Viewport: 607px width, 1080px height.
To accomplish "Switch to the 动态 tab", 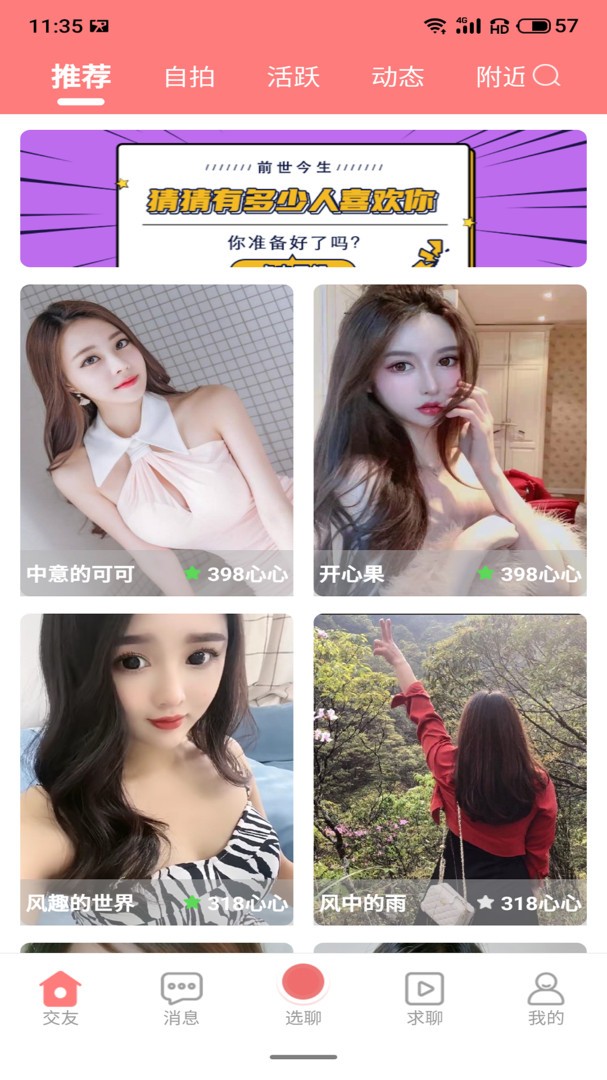I will 397,77.
